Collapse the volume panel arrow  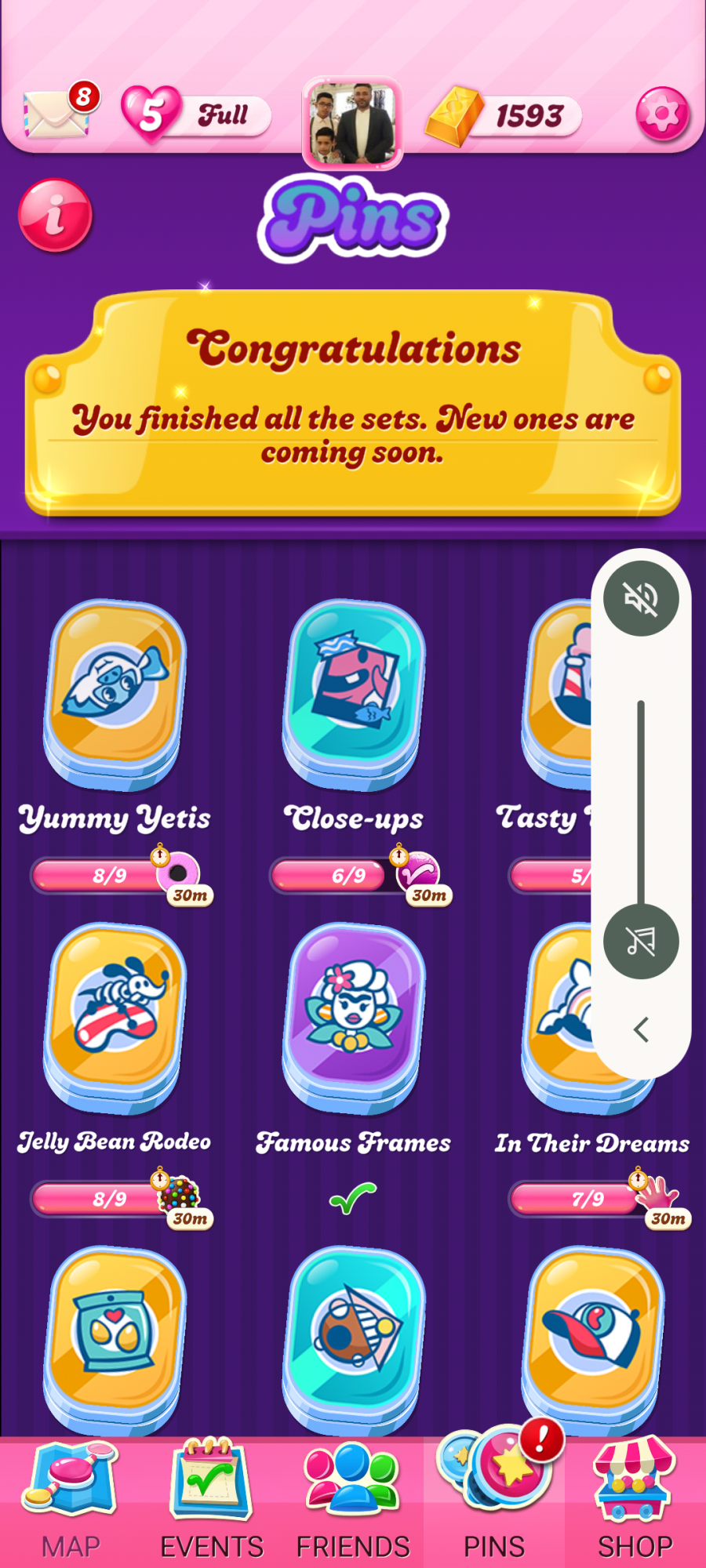pyautogui.click(x=641, y=1029)
